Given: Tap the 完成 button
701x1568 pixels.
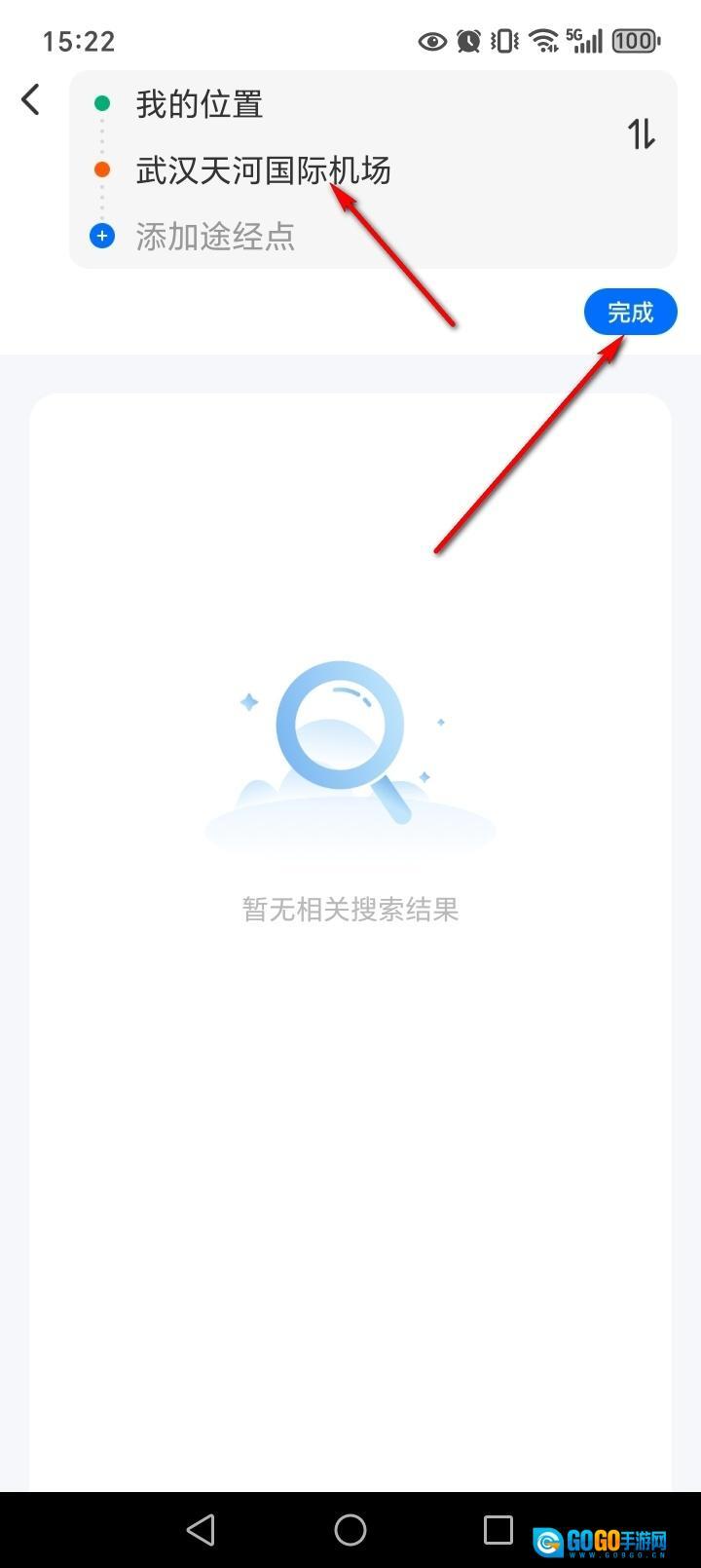Looking at the screenshot, I should pyautogui.click(x=630, y=312).
